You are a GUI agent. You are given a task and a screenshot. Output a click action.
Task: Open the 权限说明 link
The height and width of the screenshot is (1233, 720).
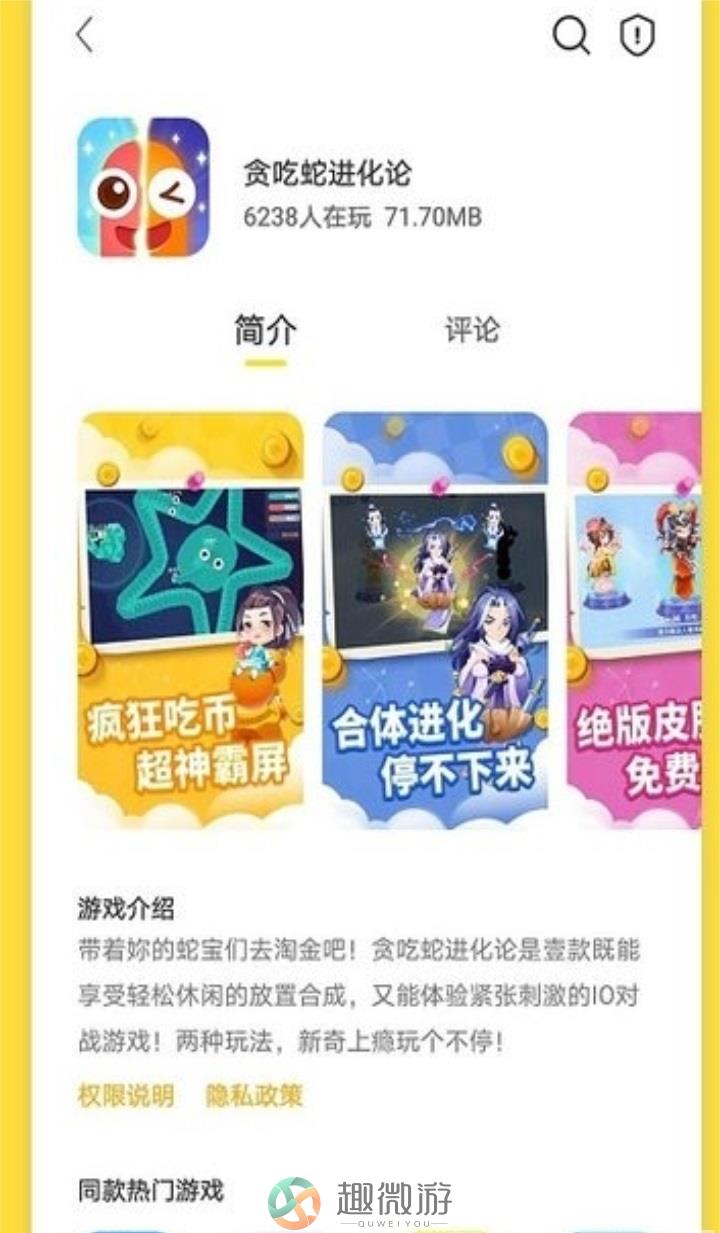(126, 1095)
